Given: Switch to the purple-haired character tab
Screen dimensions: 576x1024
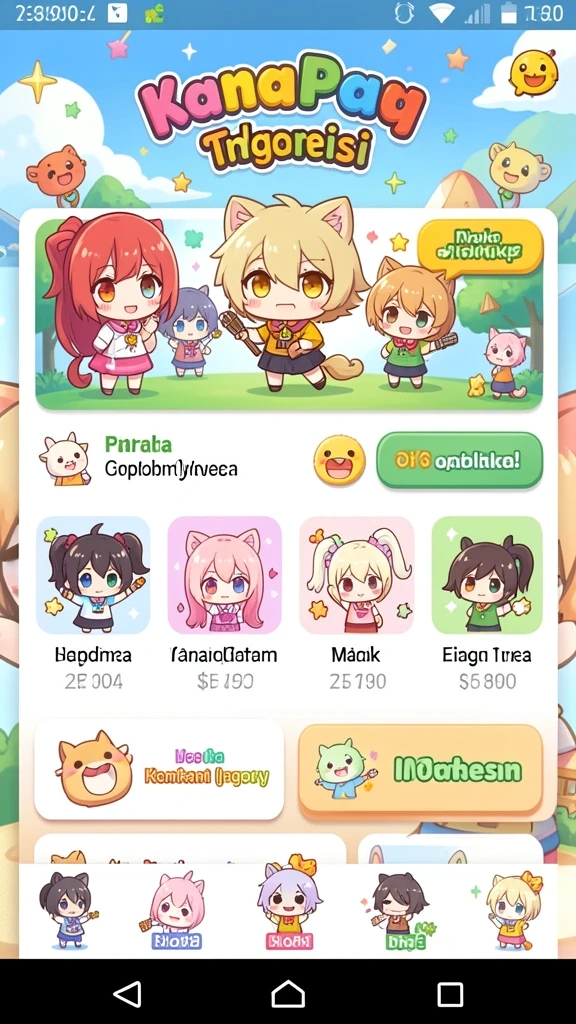Looking at the screenshot, I should (x=289, y=908).
